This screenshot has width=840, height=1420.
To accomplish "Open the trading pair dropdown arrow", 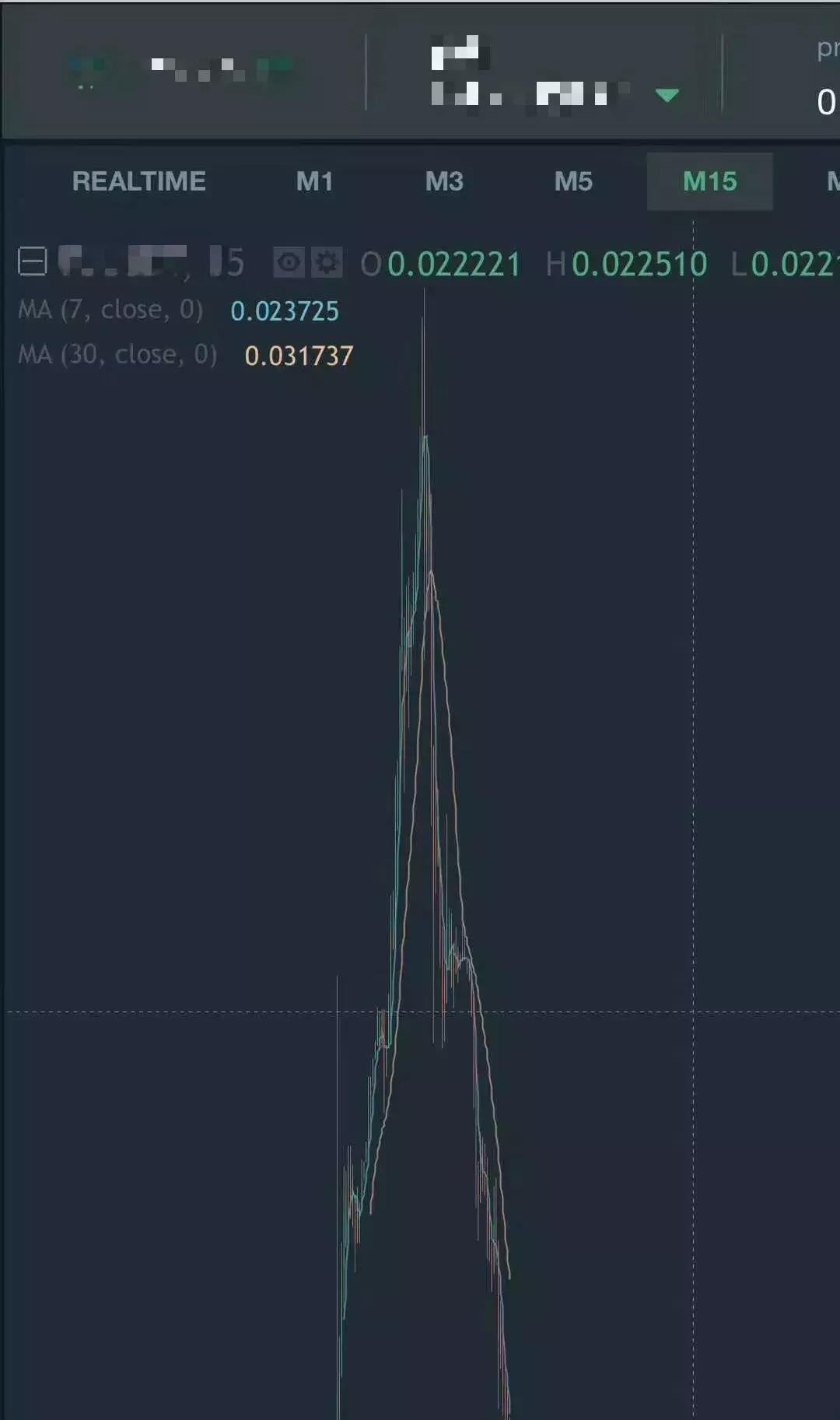I will pos(667,95).
